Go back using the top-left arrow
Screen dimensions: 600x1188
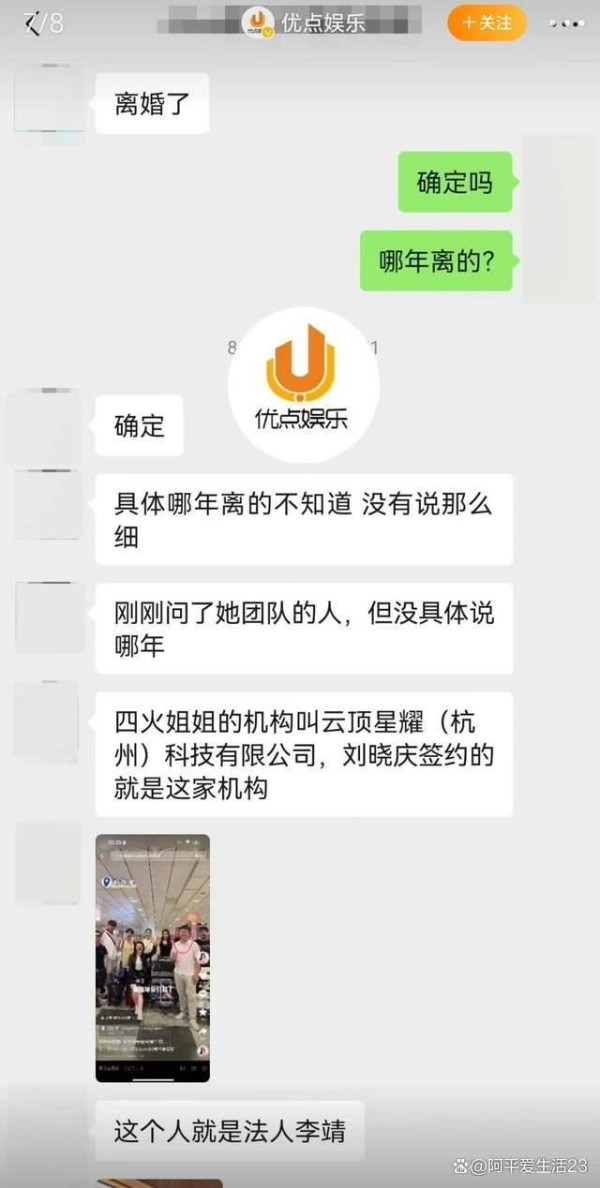pyautogui.click(x=32, y=24)
